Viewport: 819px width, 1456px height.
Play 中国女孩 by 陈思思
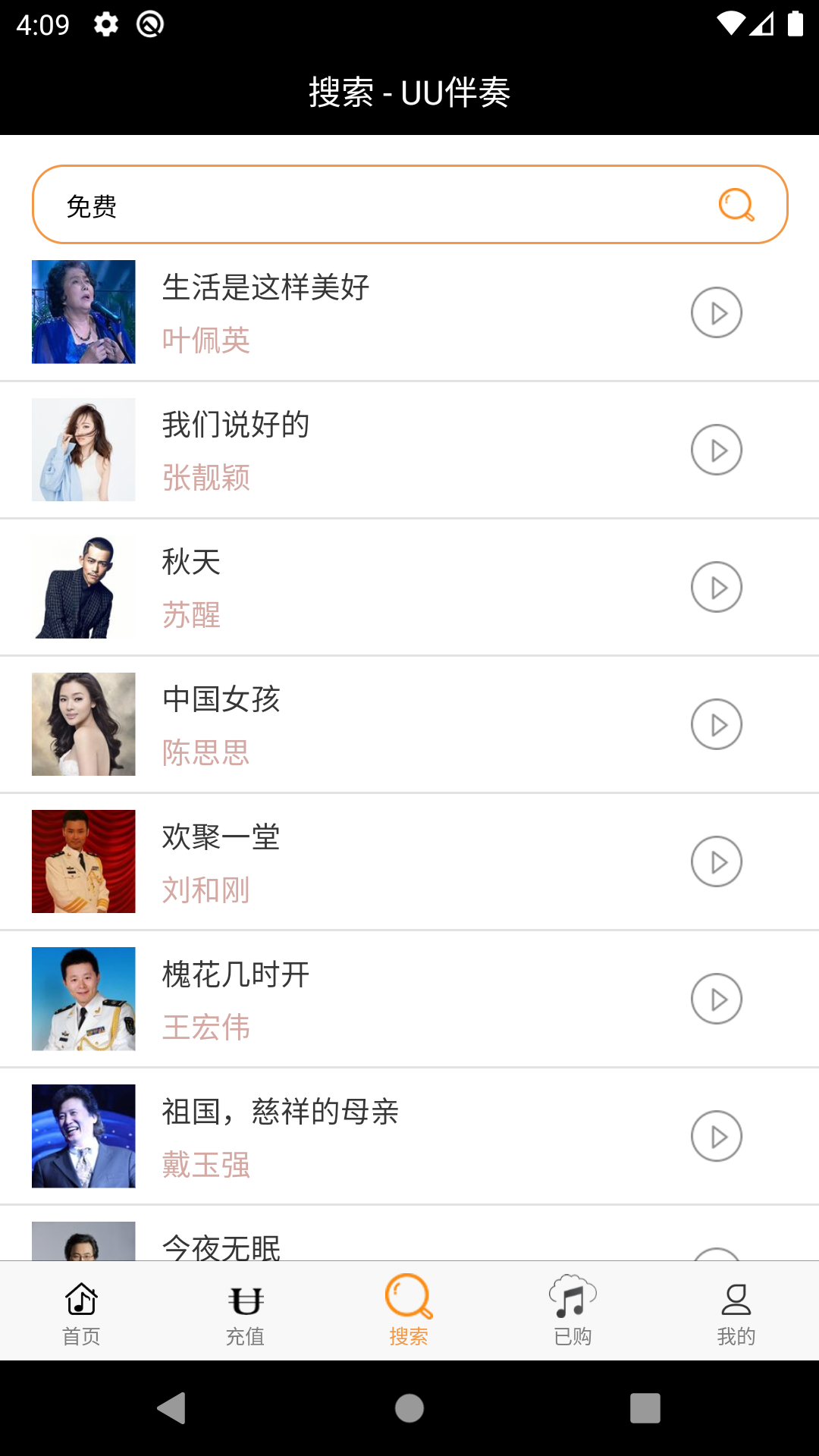(716, 724)
